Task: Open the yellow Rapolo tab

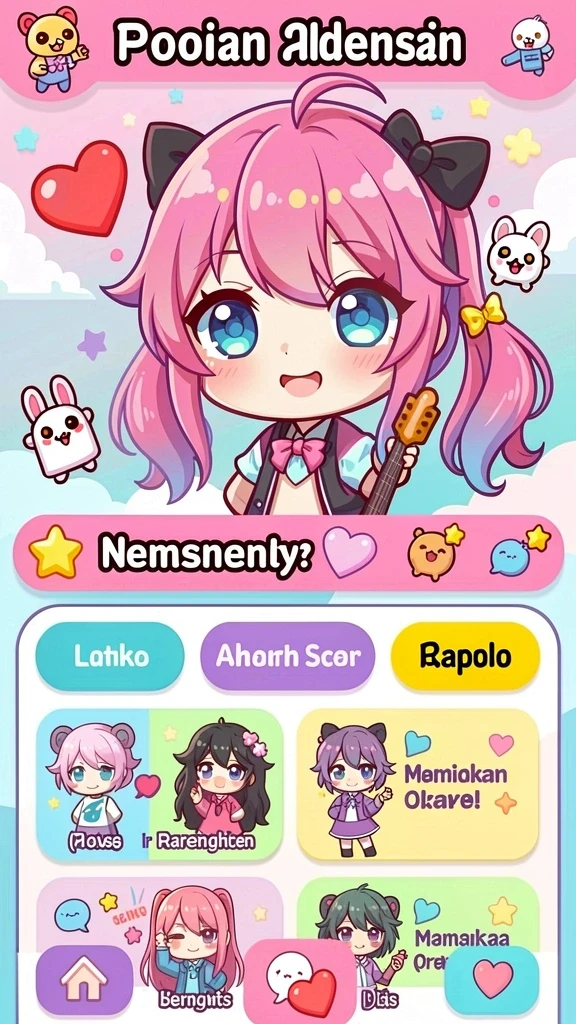Action: coord(465,656)
